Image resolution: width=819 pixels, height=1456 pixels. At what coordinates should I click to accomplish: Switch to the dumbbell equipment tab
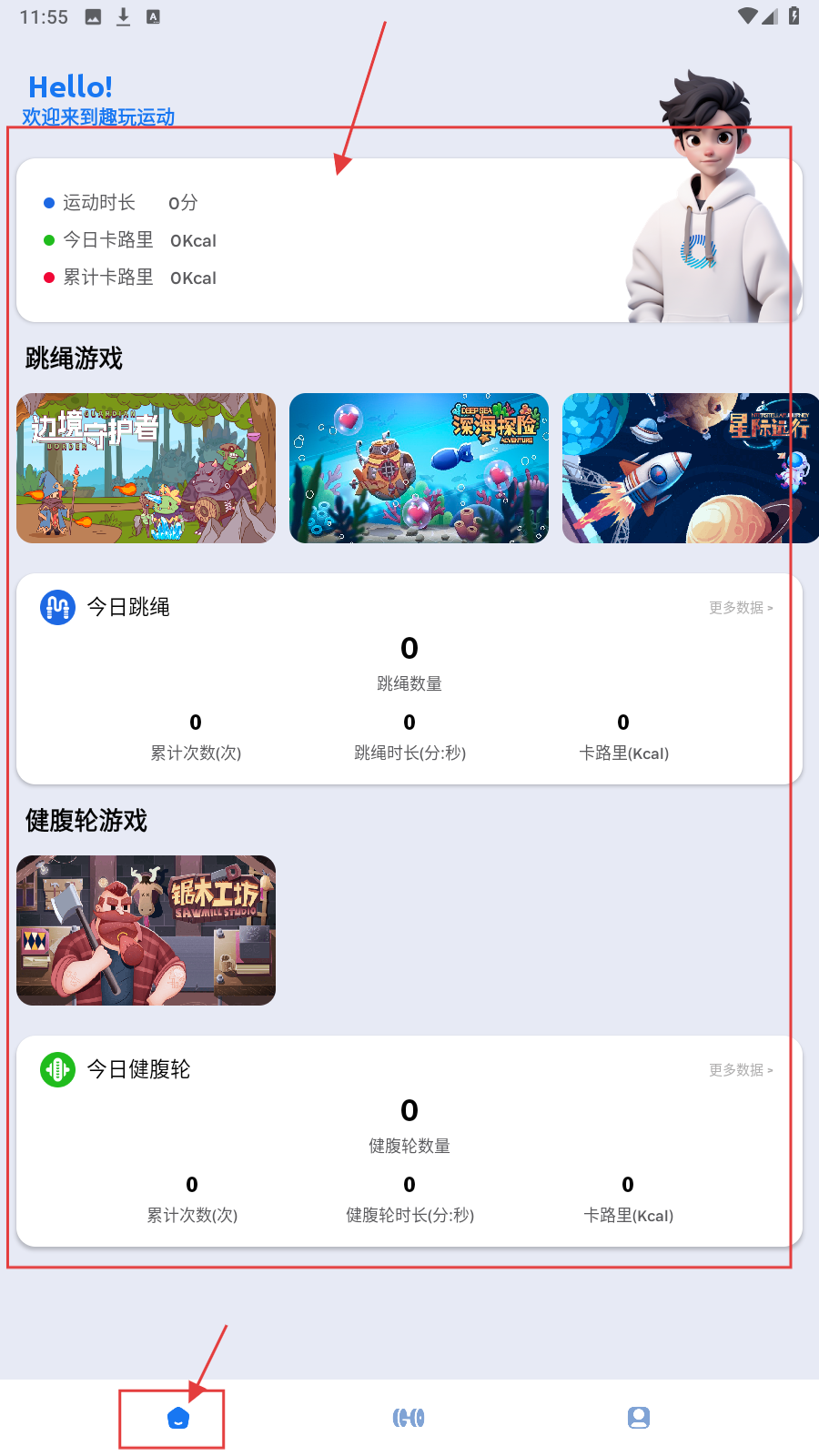coord(409,1418)
